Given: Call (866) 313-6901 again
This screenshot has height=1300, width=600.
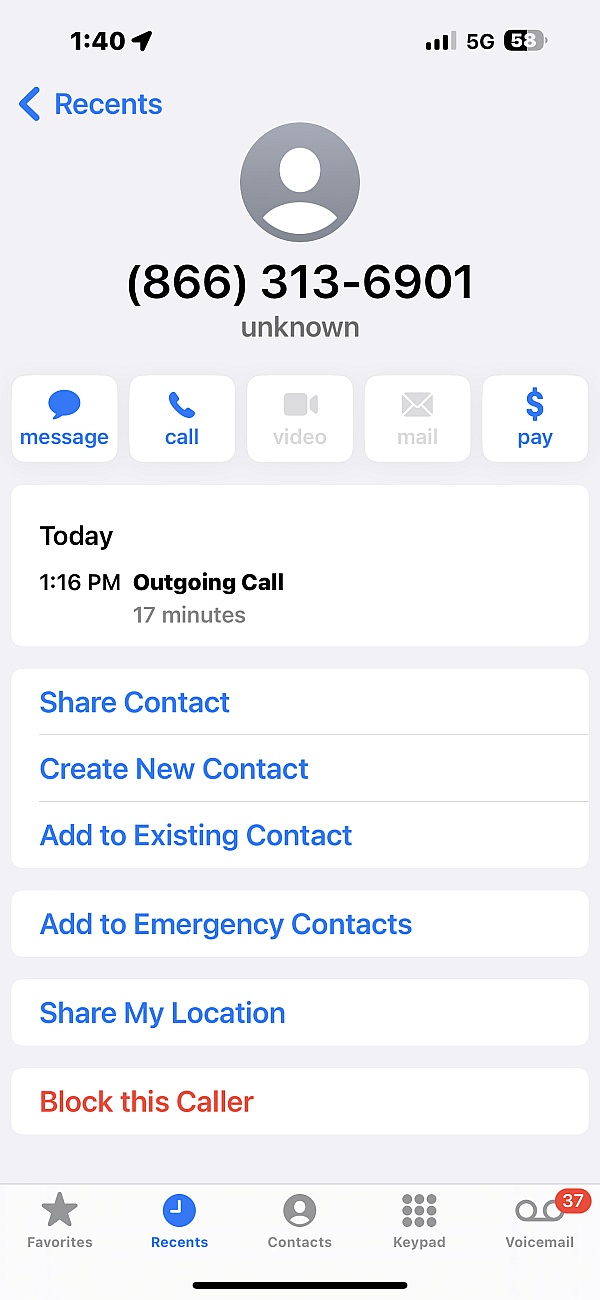Looking at the screenshot, I should pyautogui.click(x=182, y=419).
